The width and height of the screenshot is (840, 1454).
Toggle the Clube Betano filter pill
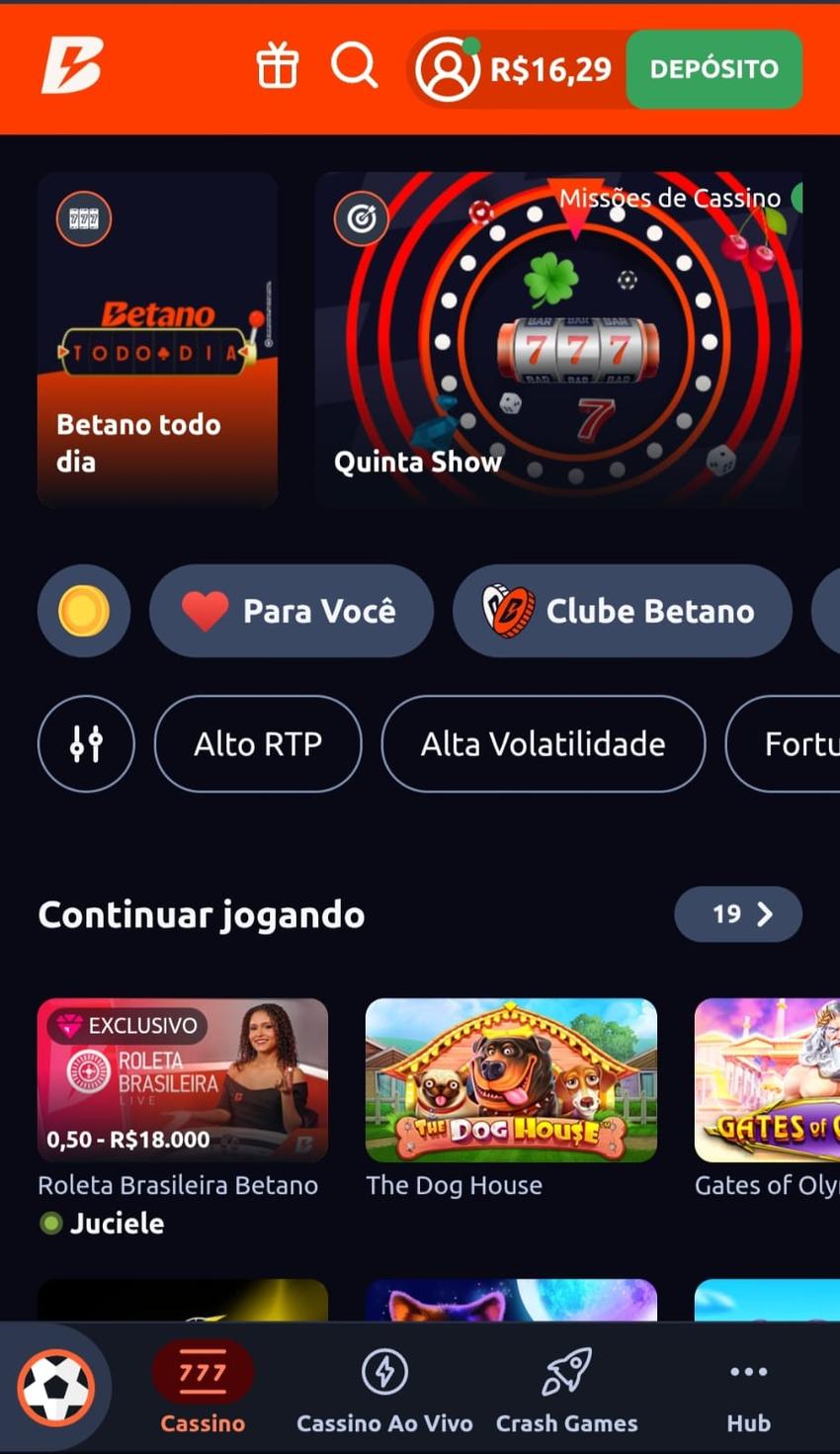(x=623, y=610)
